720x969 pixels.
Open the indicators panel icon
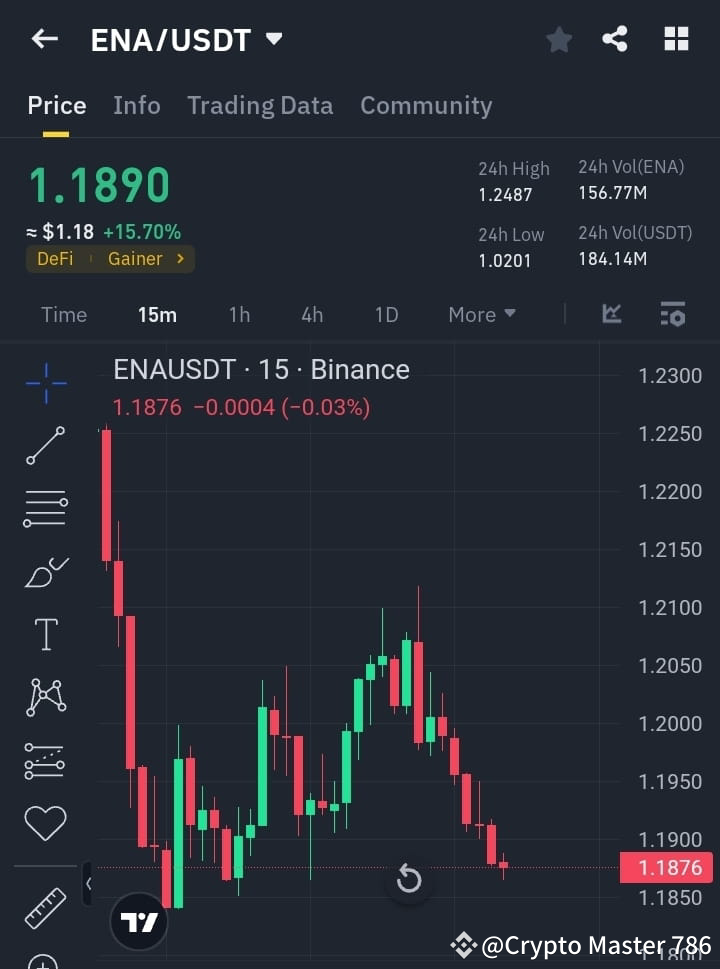click(x=673, y=314)
